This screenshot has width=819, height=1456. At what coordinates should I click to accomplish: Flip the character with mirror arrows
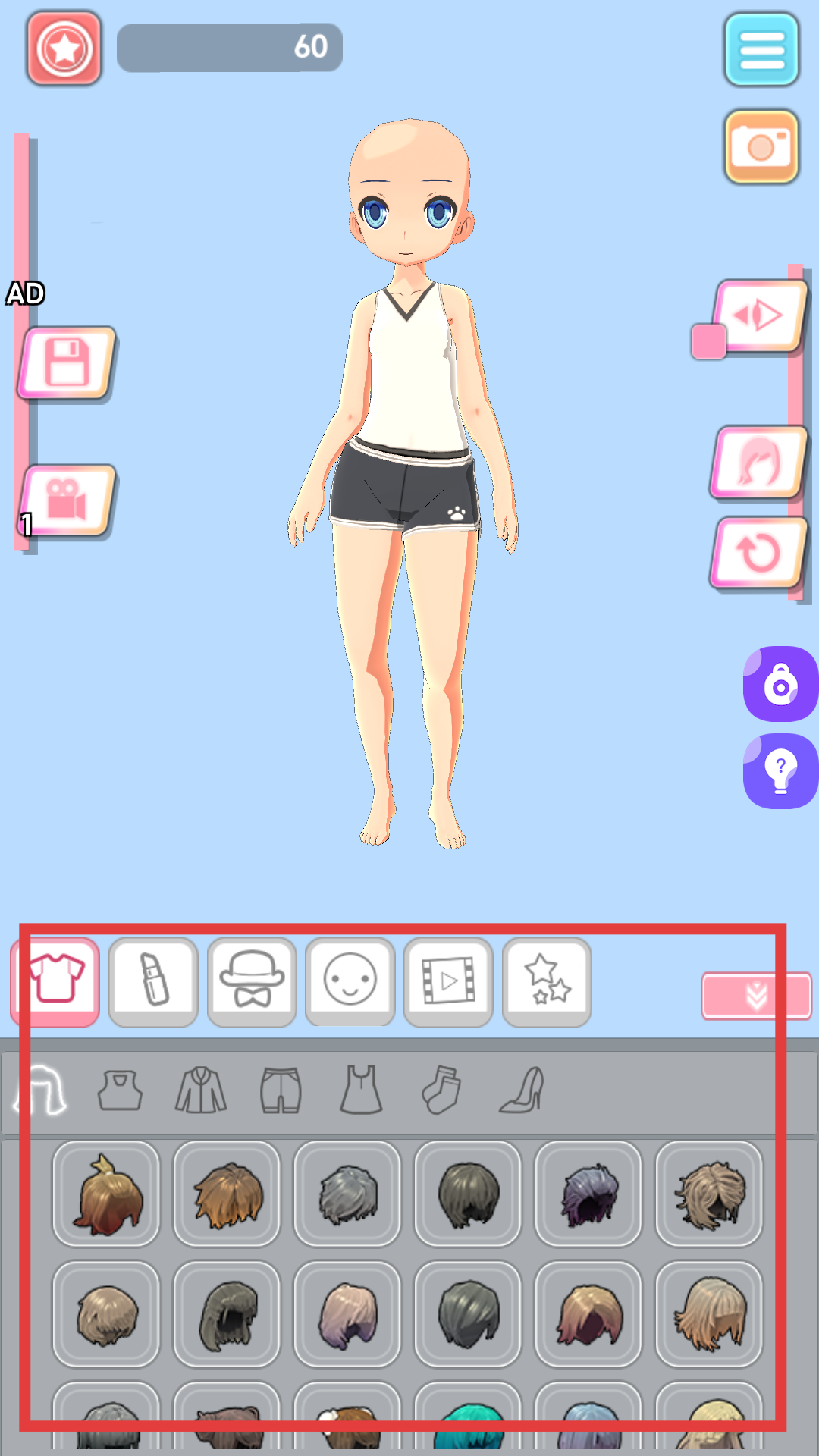click(x=759, y=315)
